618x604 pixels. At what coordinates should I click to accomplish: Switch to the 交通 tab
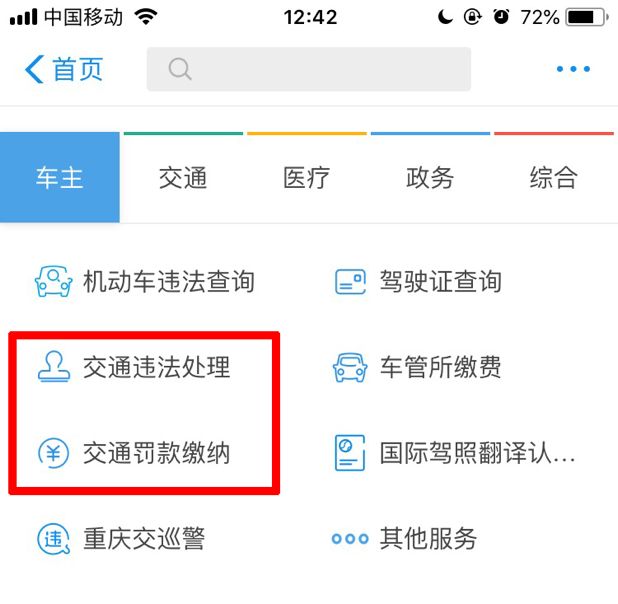(x=183, y=178)
